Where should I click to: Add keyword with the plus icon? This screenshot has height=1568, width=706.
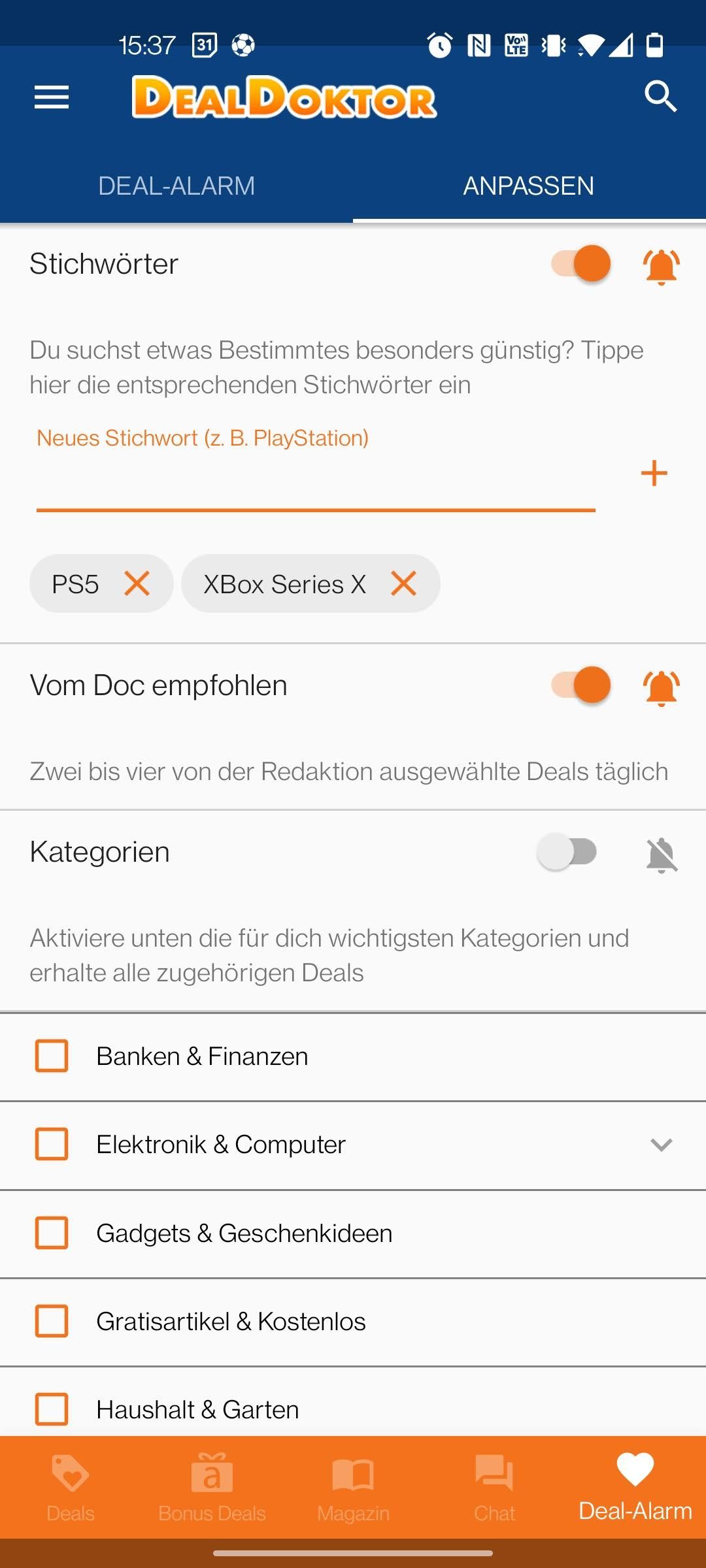654,473
